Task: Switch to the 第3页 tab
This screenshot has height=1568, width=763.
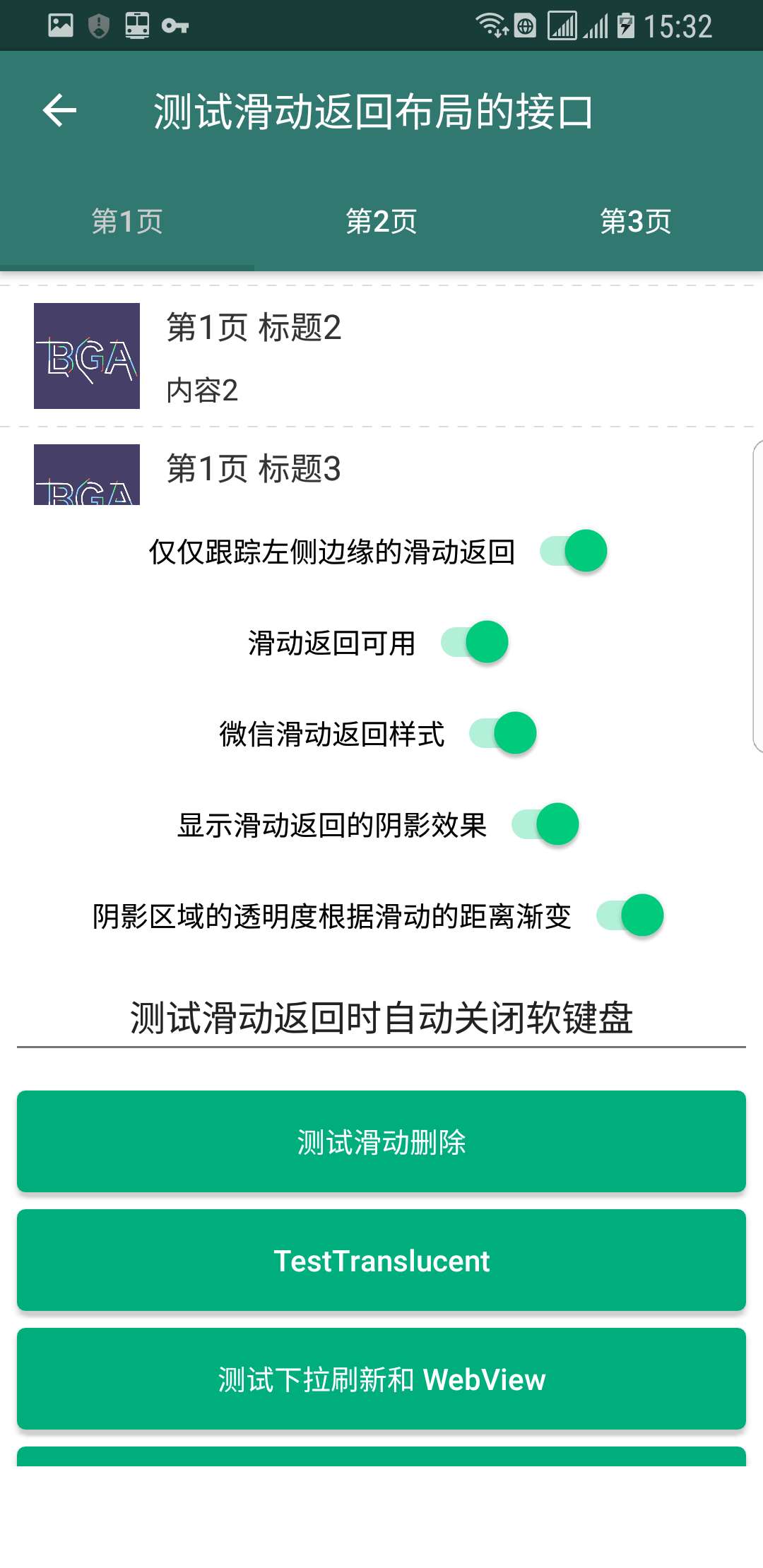Action: (636, 221)
